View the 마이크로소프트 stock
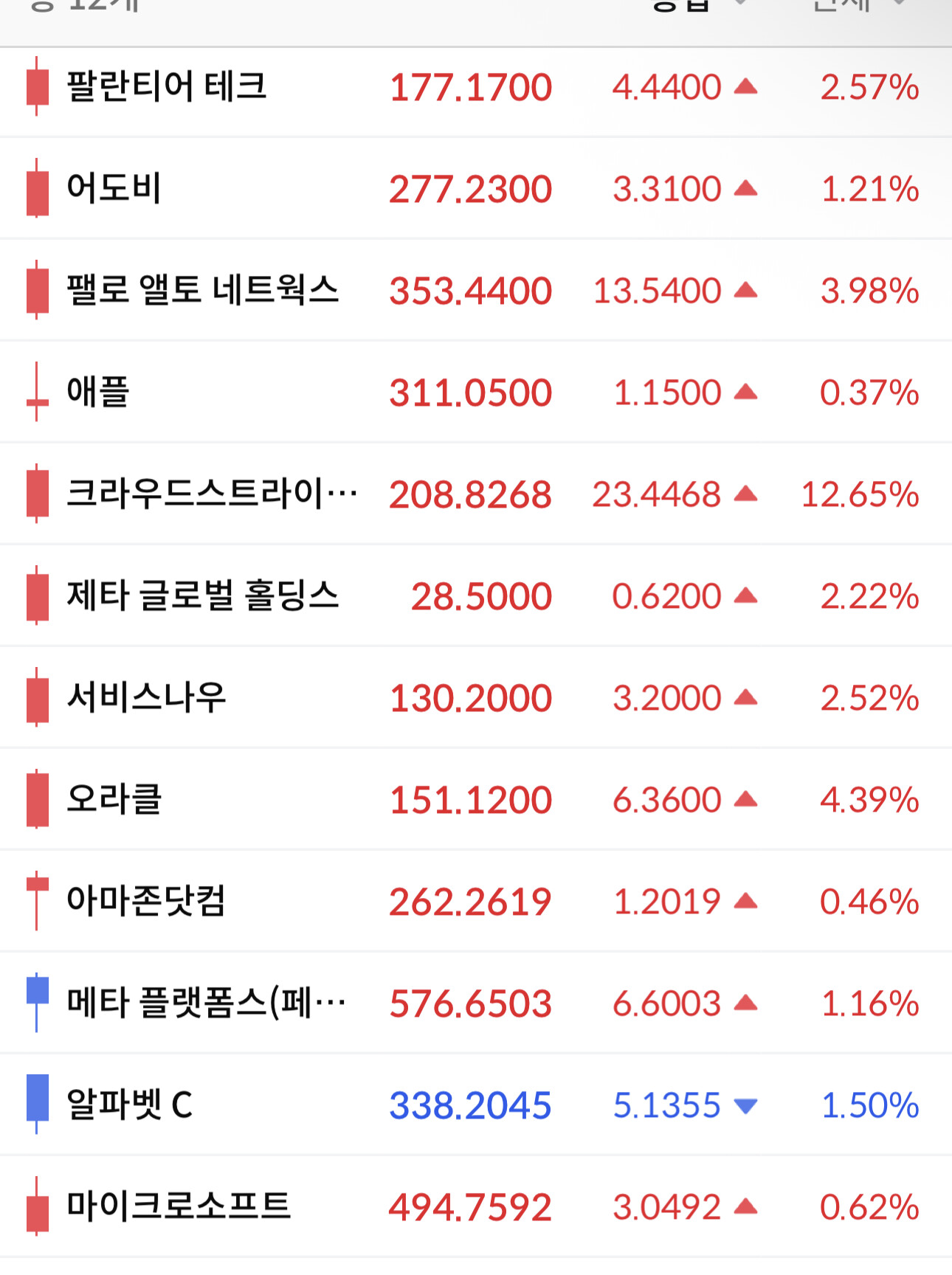This screenshot has width=952, height=1275. pyautogui.click(x=476, y=1207)
